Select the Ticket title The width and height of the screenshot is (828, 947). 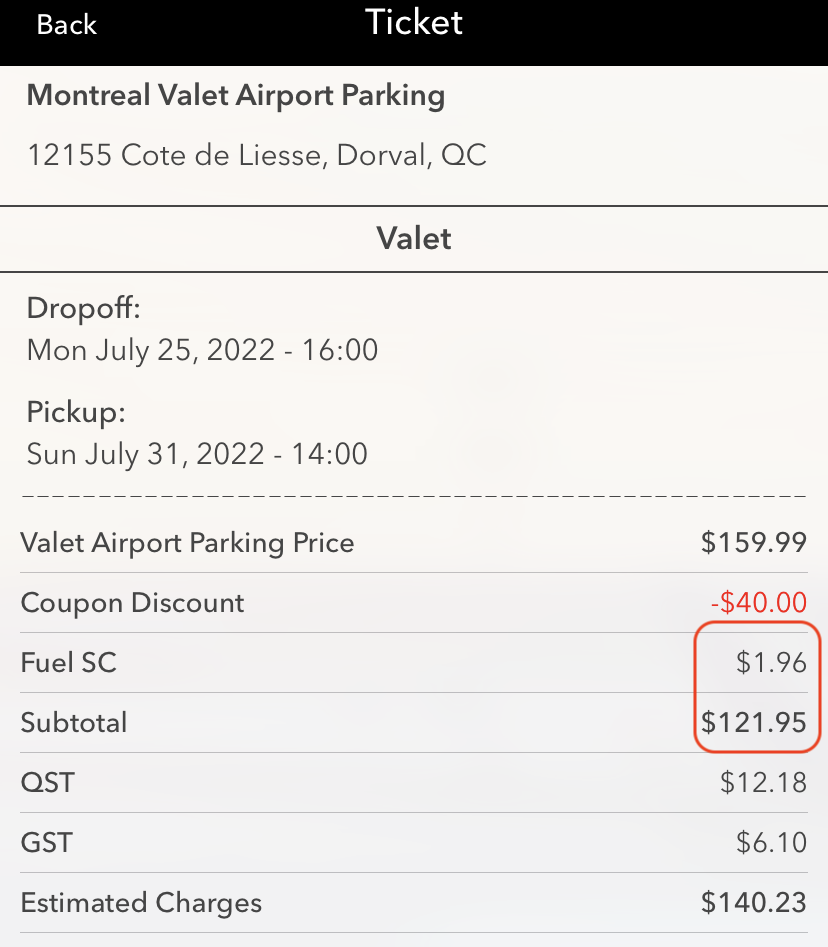click(413, 22)
